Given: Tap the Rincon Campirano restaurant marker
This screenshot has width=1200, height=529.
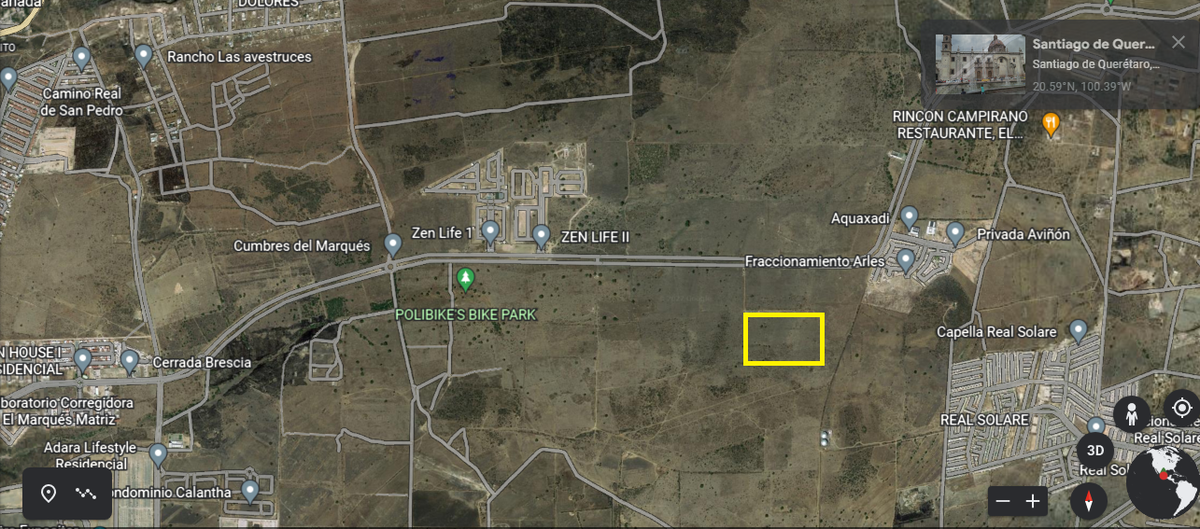Looking at the screenshot, I should click(x=1050, y=125).
